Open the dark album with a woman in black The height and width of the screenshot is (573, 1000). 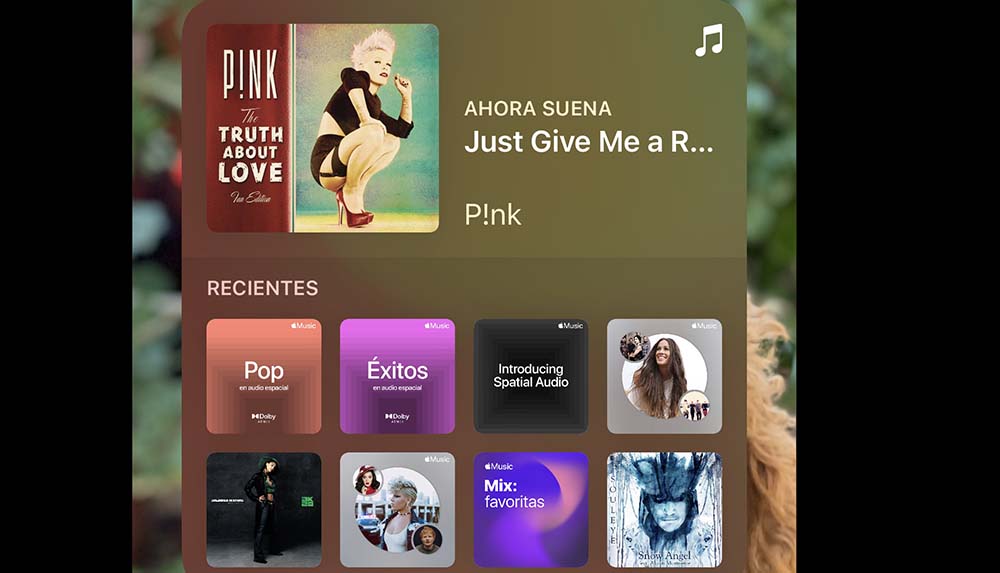tap(264, 510)
